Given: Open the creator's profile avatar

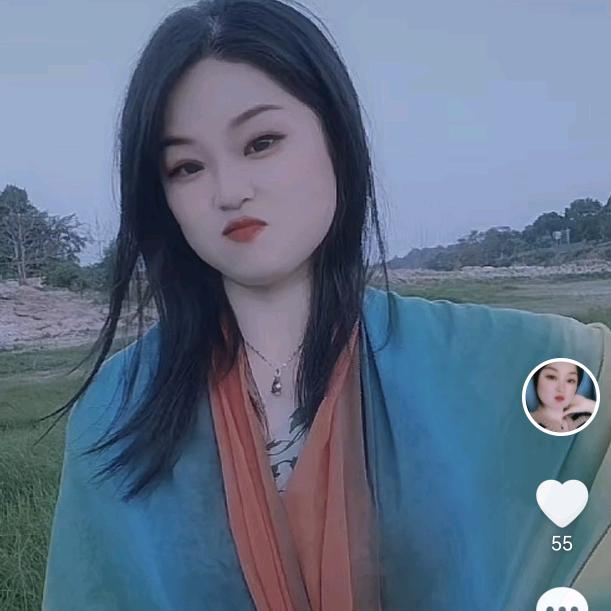Looking at the screenshot, I should [x=561, y=397].
